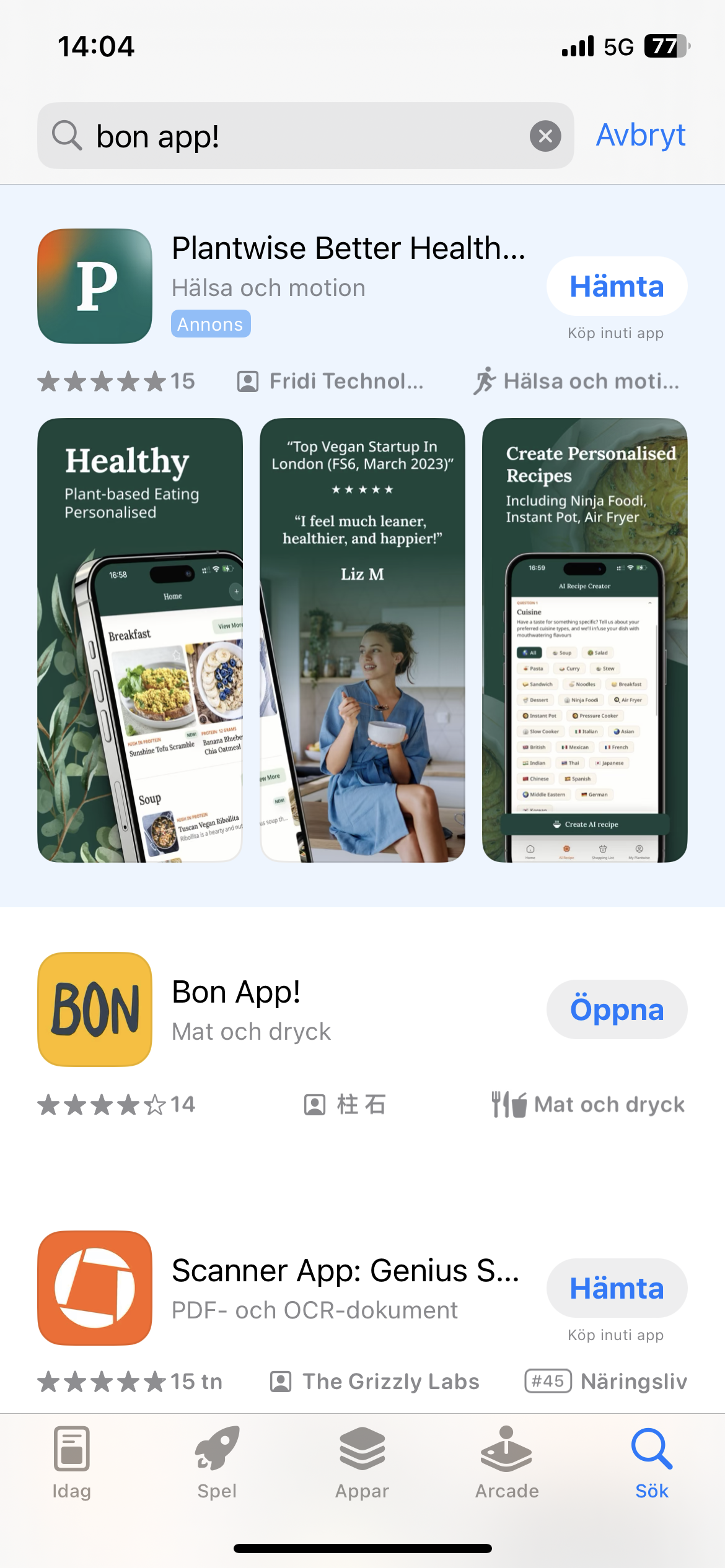Download Plantwise Better Health with Hämta

pos(616,287)
